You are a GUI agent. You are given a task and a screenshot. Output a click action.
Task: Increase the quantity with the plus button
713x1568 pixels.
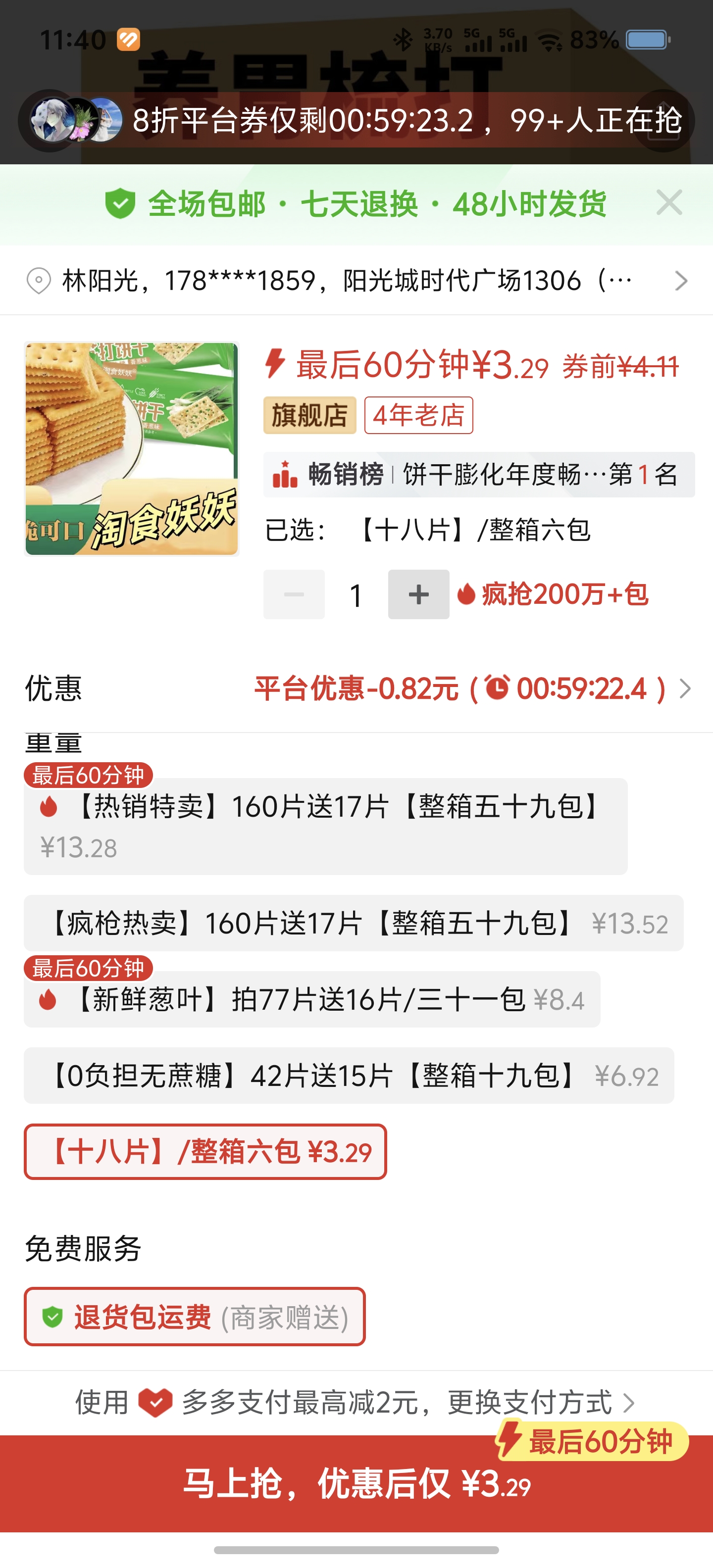coord(418,595)
